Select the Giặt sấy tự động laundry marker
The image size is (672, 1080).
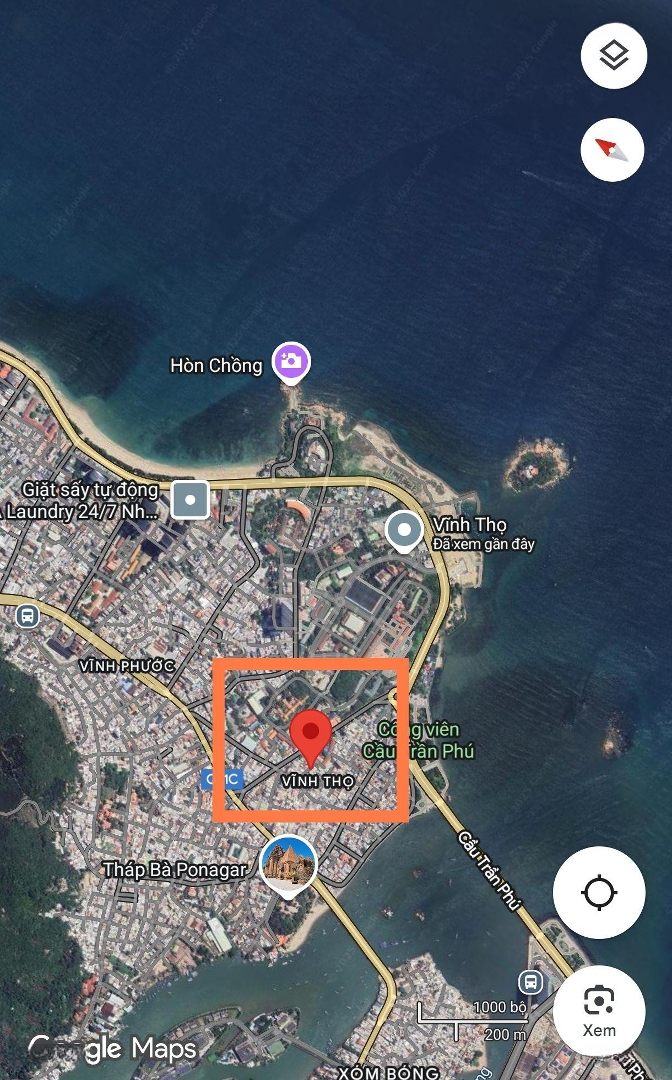pyautogui.click(x=190, y=498)
